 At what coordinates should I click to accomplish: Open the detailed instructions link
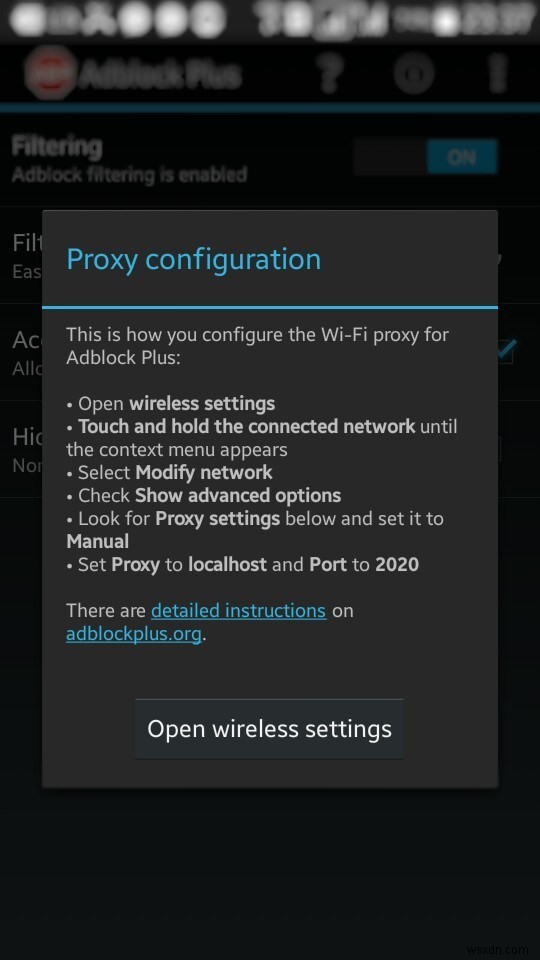[238, 610]
